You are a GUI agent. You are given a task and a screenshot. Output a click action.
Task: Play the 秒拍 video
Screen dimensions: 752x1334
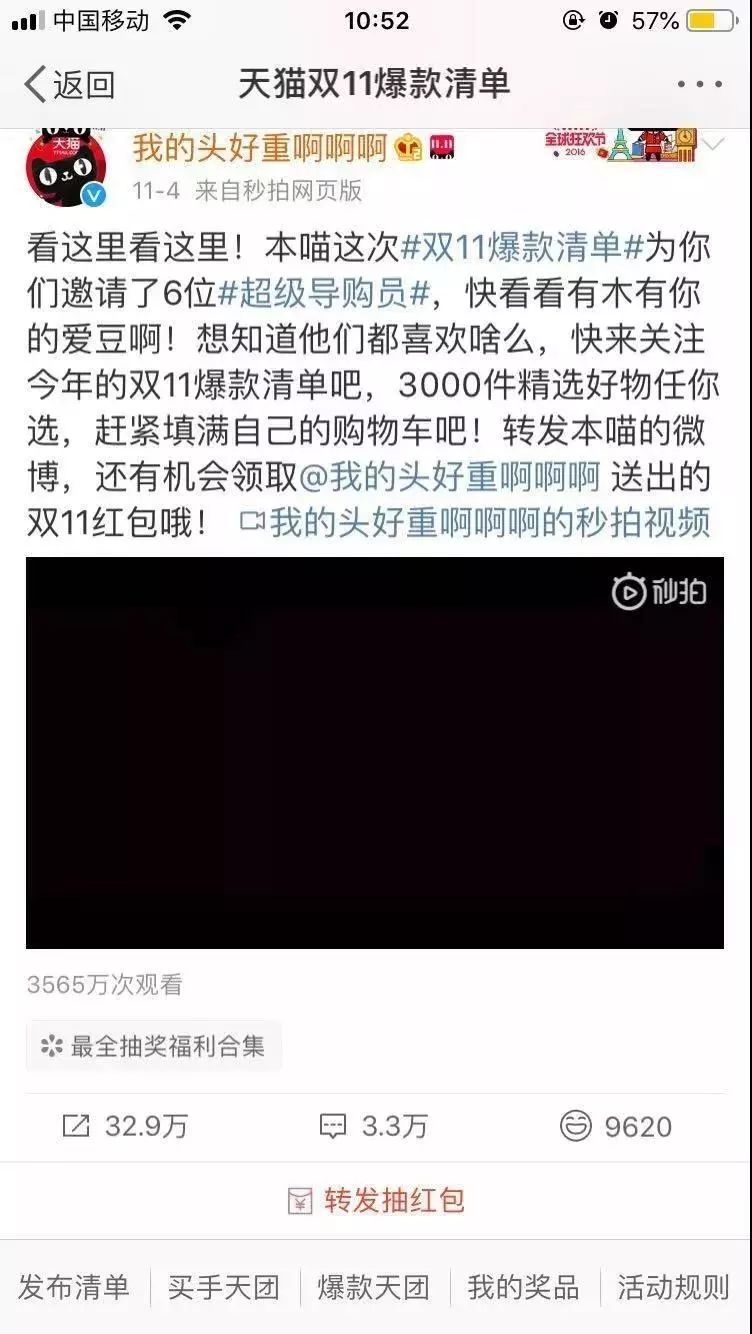pos(375,752)
